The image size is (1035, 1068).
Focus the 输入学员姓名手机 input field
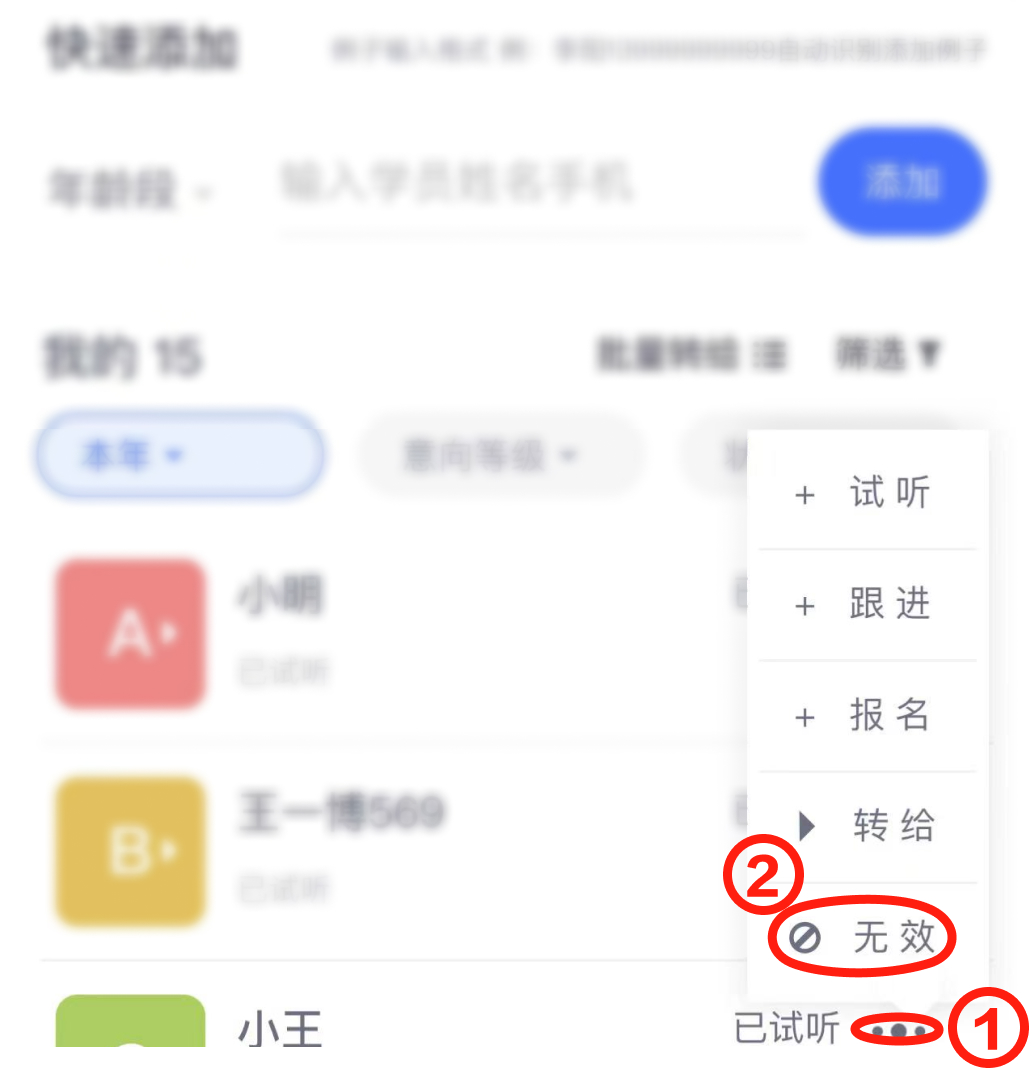click(540, 186)
